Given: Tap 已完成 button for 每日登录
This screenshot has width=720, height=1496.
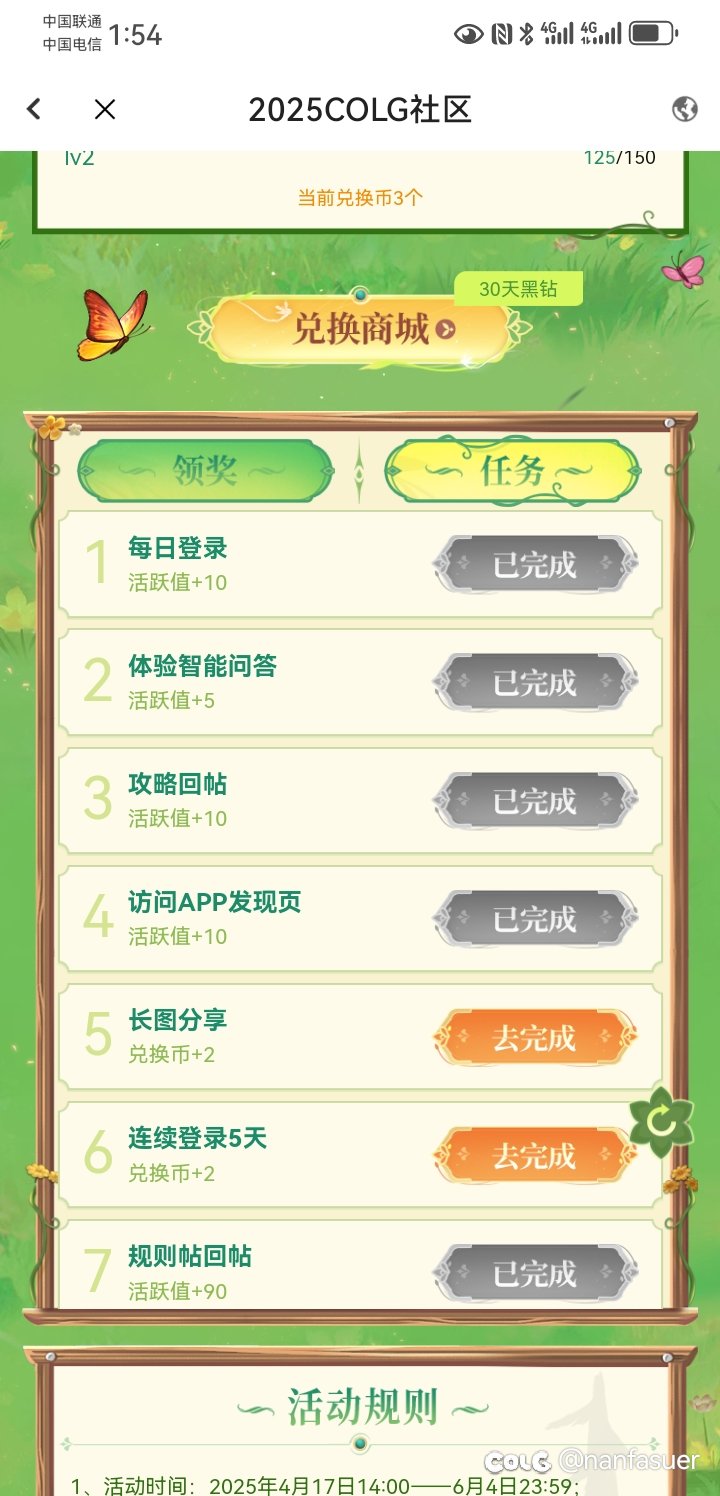Looking at the screenshot, I should [x=535, y=565].
